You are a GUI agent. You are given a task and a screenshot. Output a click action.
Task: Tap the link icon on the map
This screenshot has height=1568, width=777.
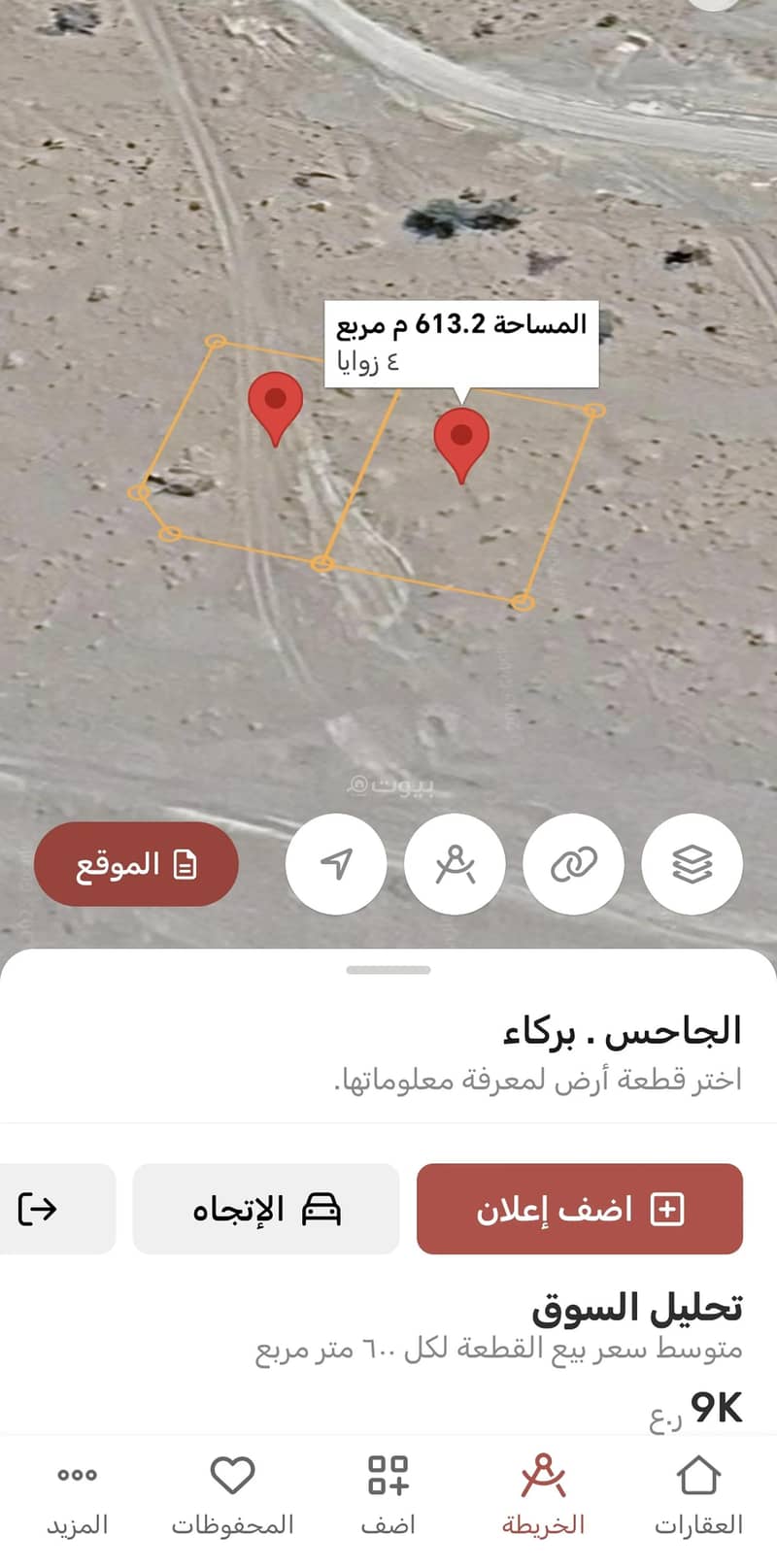point(573,863)
